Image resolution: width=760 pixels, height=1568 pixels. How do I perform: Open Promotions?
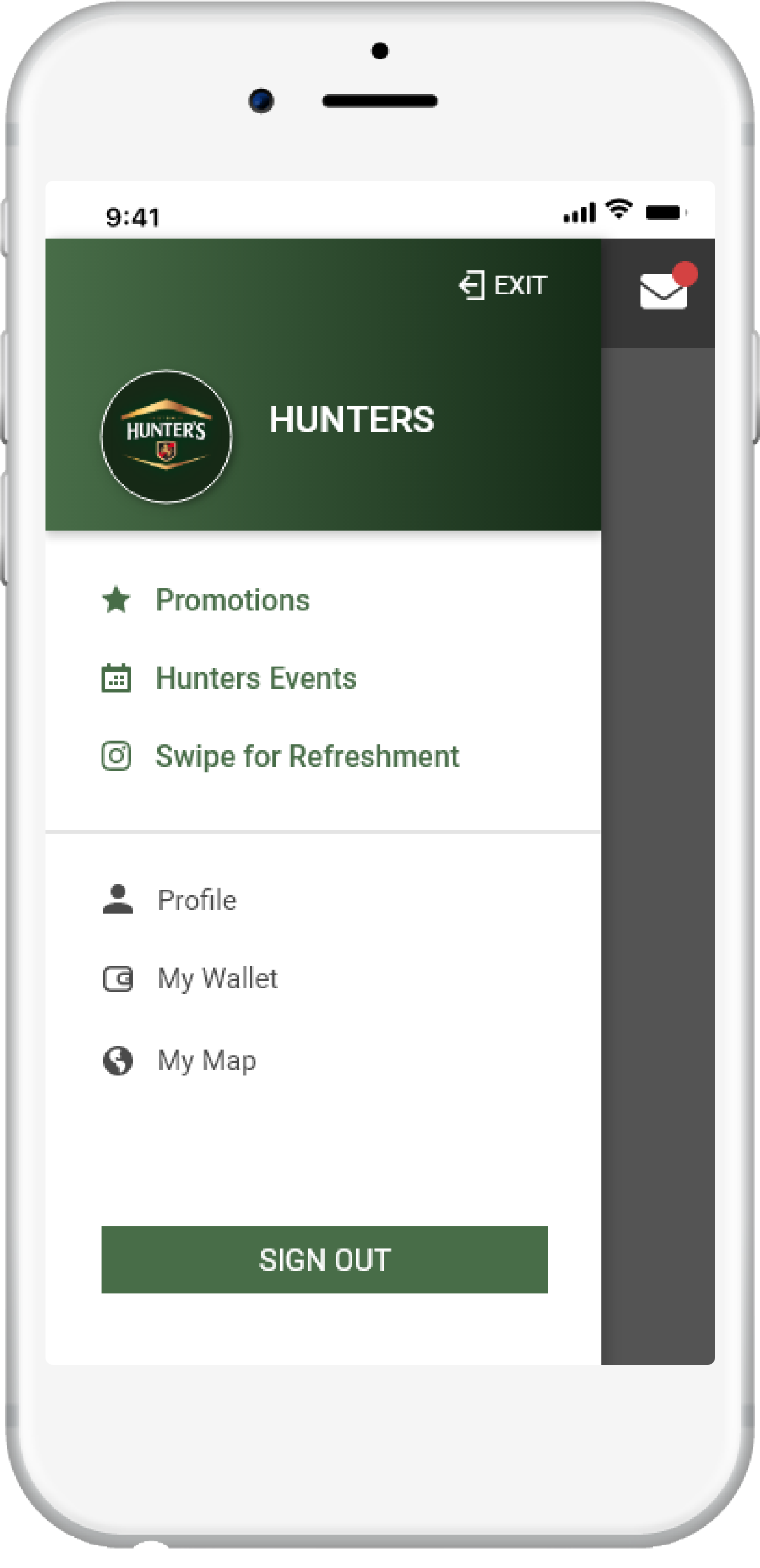[232, 600]
